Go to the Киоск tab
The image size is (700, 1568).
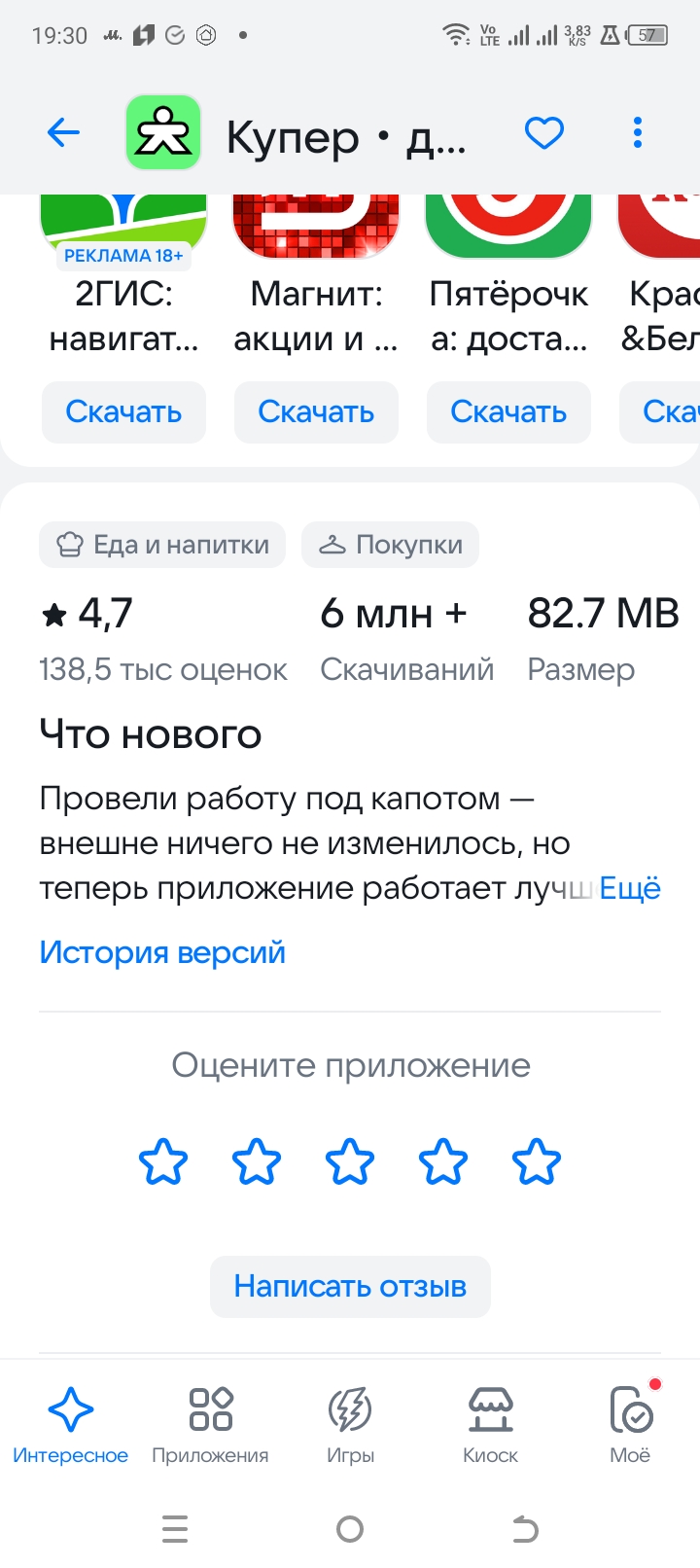tap(490, 1425)
